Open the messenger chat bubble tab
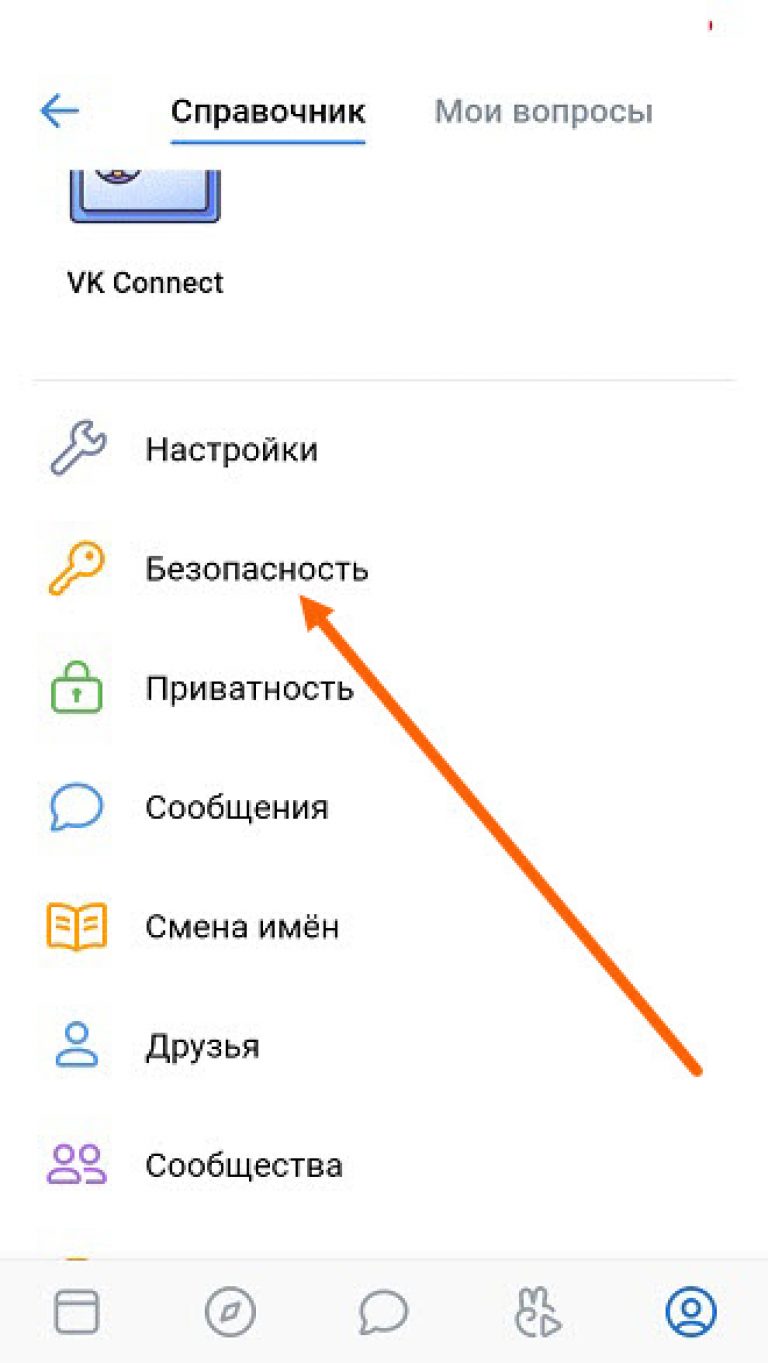The width and height of the screenshot is (768, 1363). (384, 1310)
